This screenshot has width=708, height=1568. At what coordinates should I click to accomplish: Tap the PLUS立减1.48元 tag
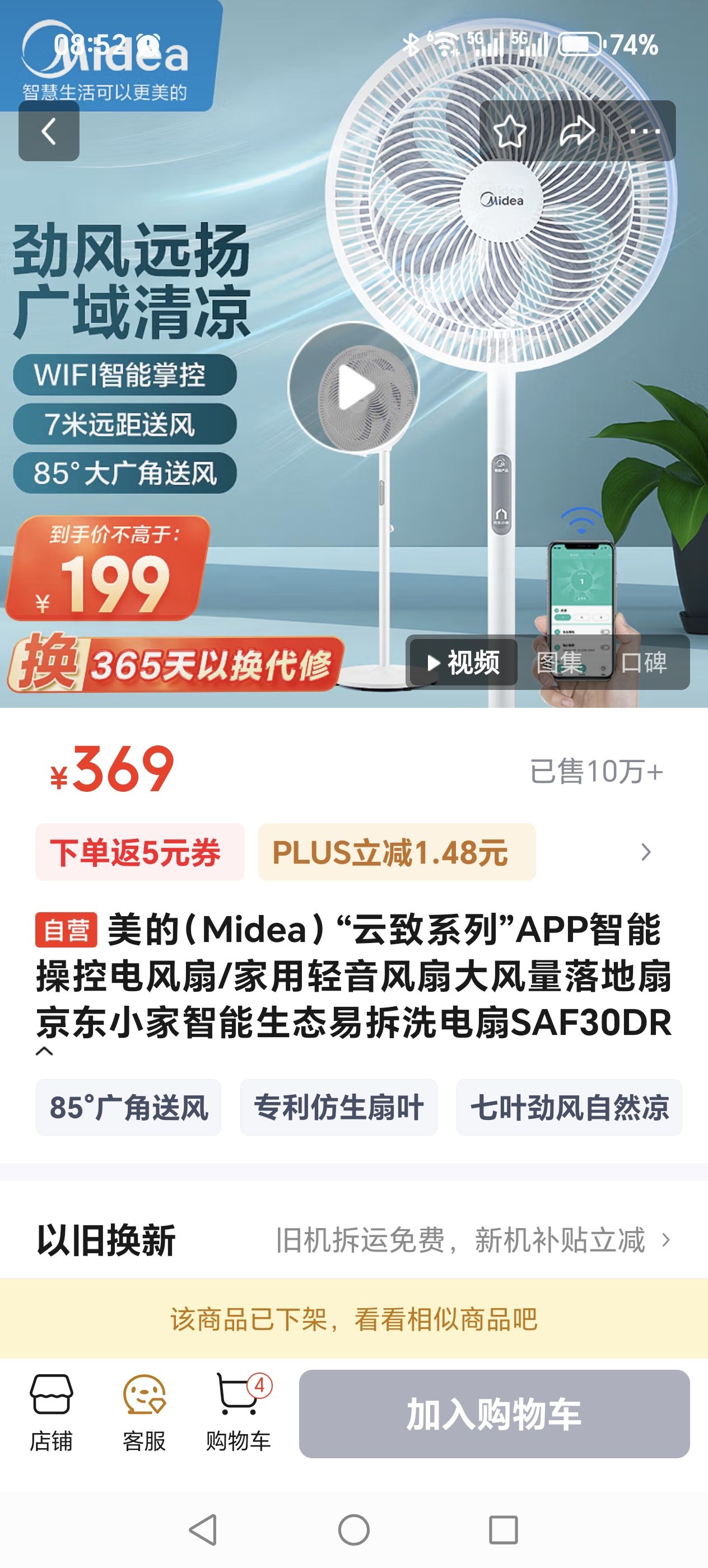(397, 852)
